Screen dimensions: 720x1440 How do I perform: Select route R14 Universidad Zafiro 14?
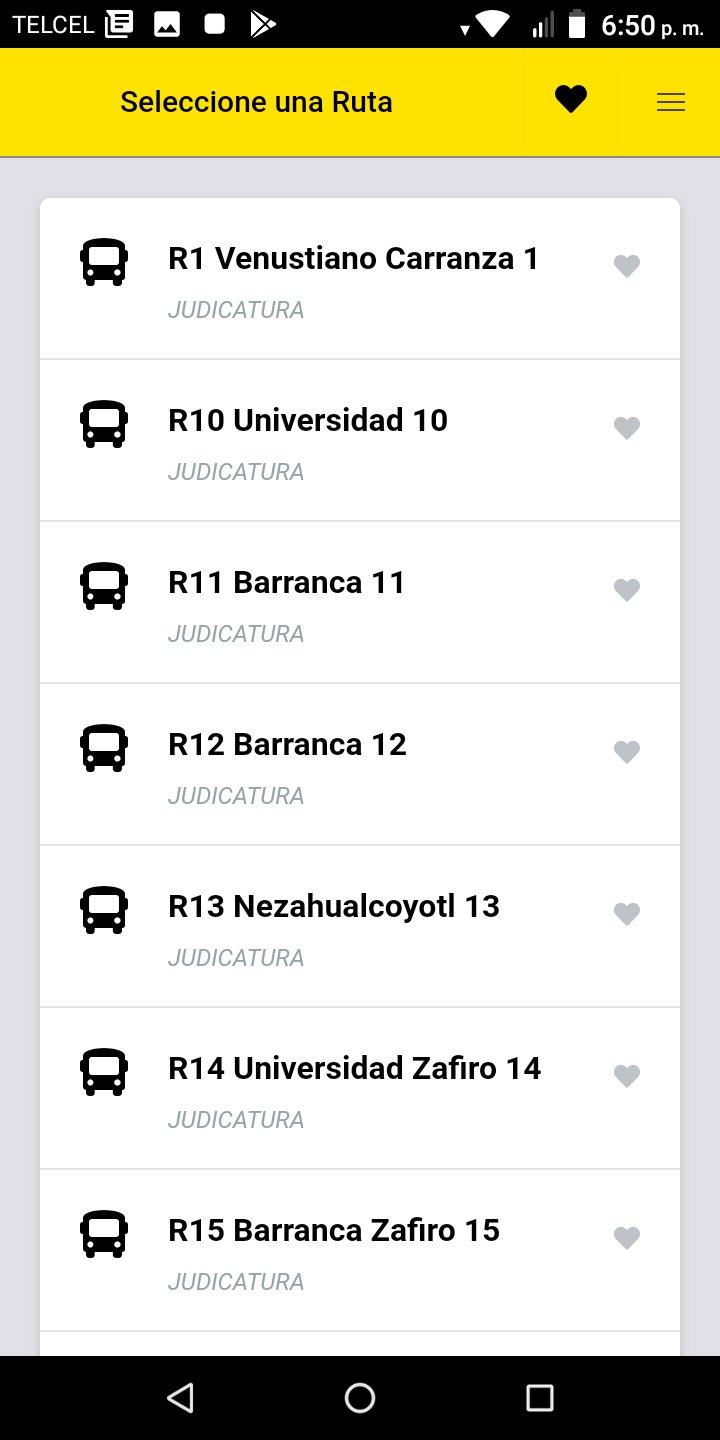[x=355, y=1069]
